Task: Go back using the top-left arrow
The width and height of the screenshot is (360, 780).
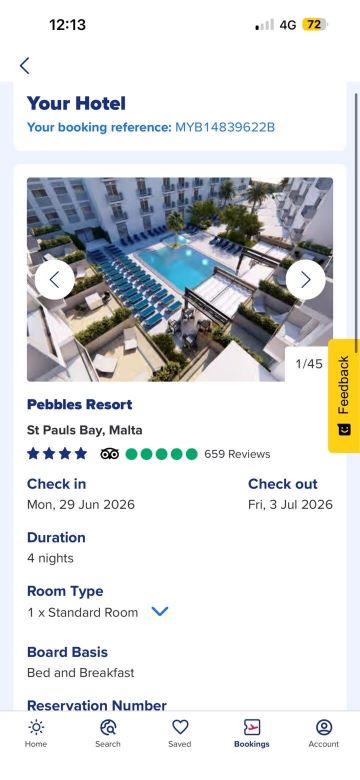Action: tap(24, 65)
